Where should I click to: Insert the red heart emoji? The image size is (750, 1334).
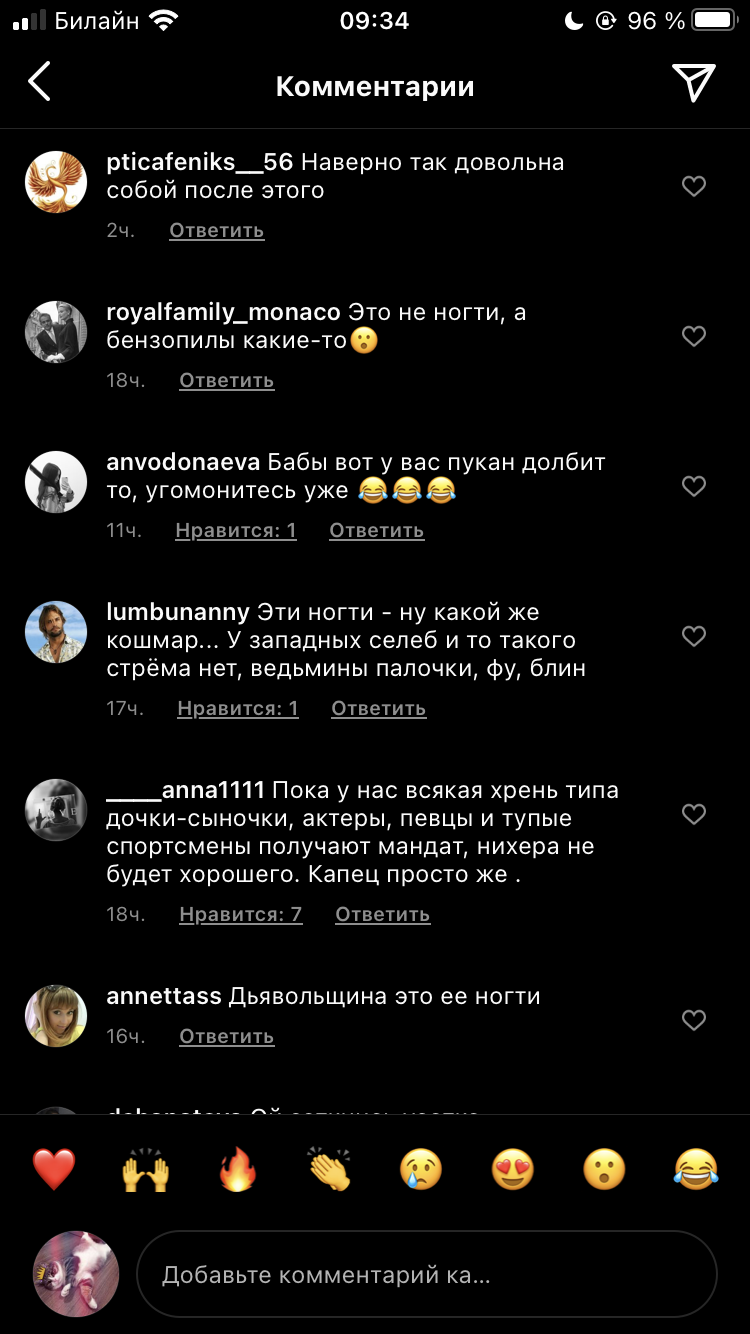point(54,1168)
